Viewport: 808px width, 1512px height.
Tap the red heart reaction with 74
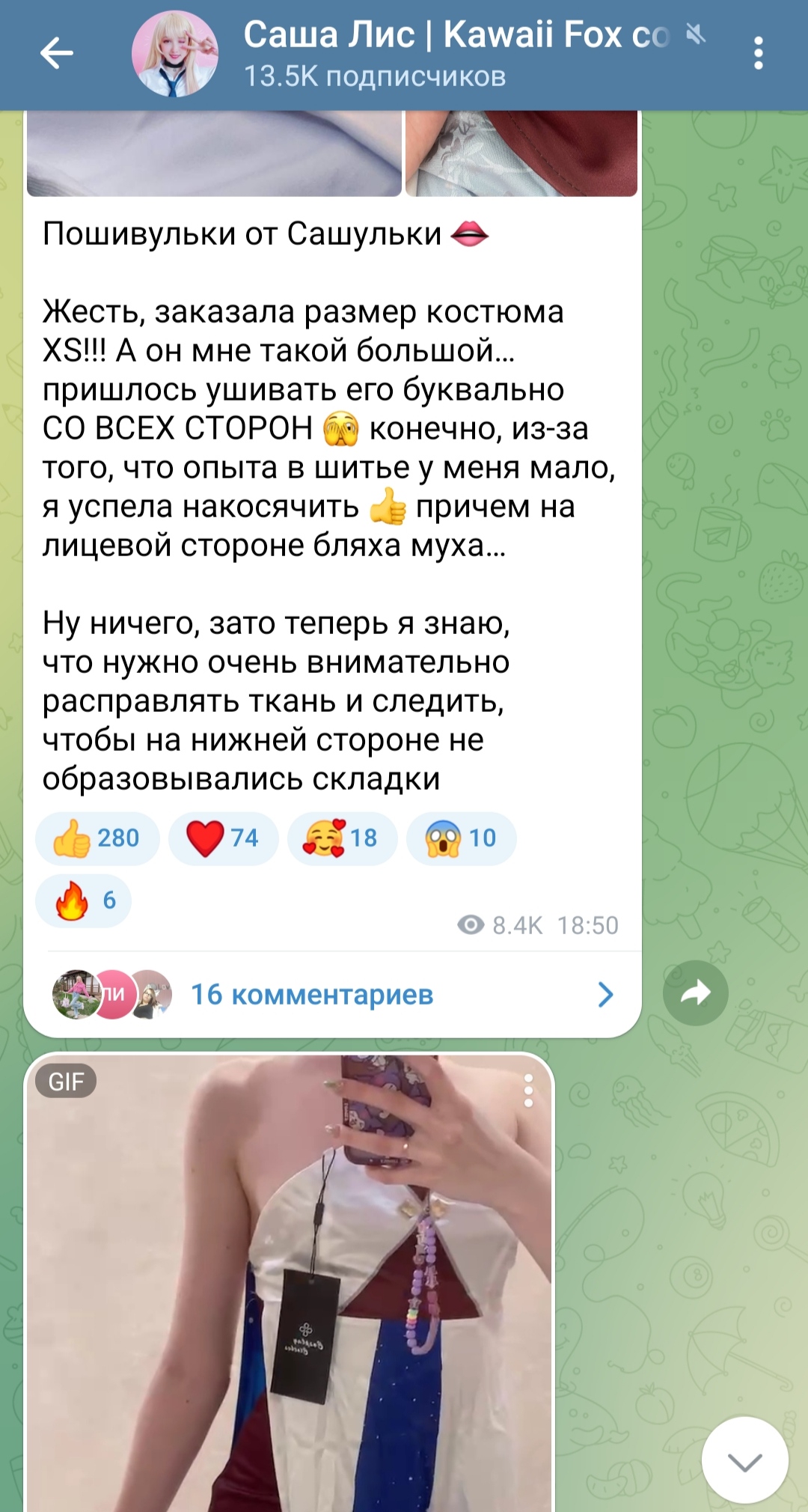click(223, 838)
